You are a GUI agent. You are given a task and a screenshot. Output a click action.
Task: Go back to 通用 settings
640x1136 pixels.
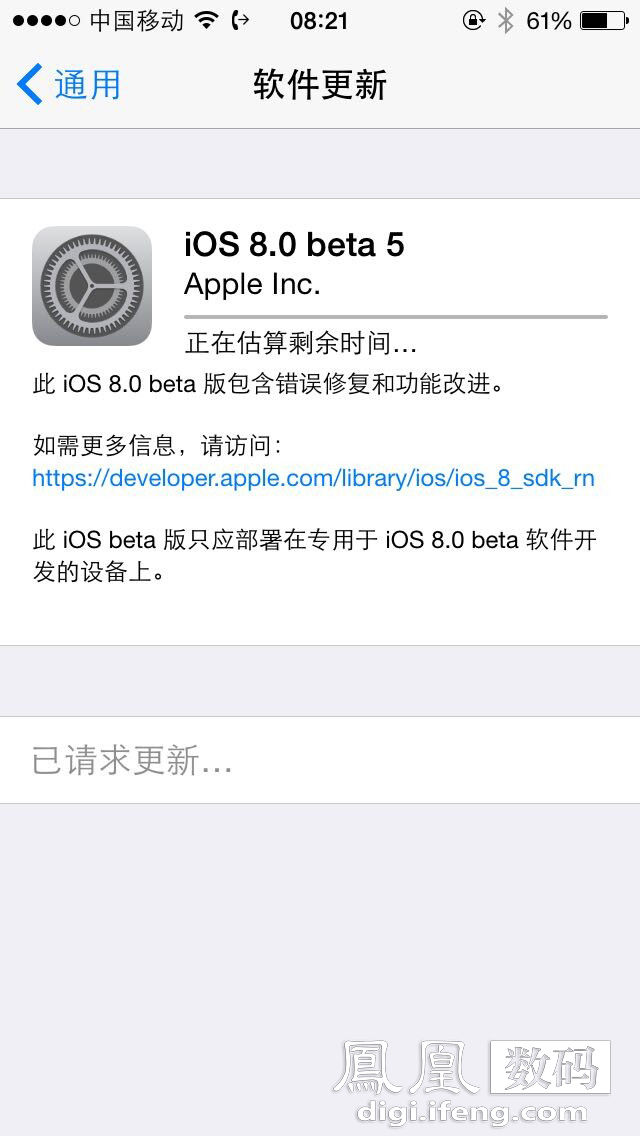click(x=70, y=84)
